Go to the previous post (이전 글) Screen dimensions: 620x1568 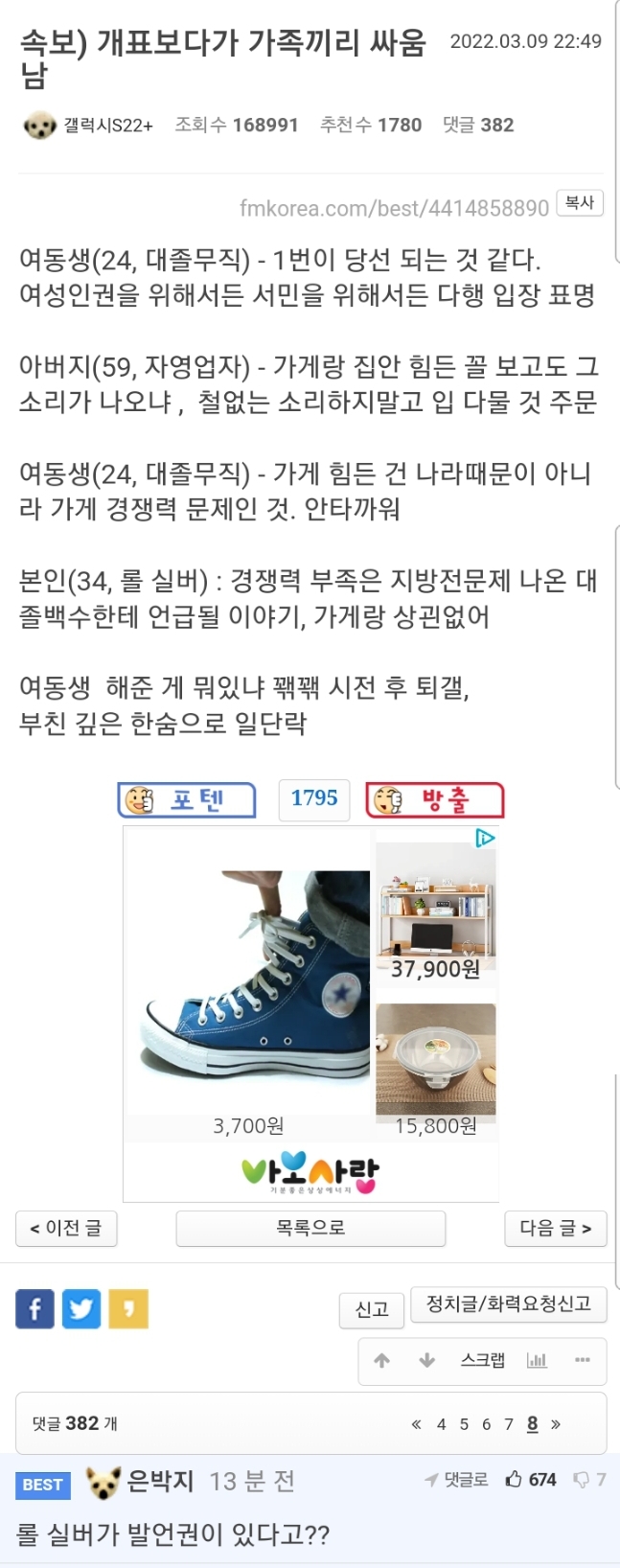point(66,1228)
